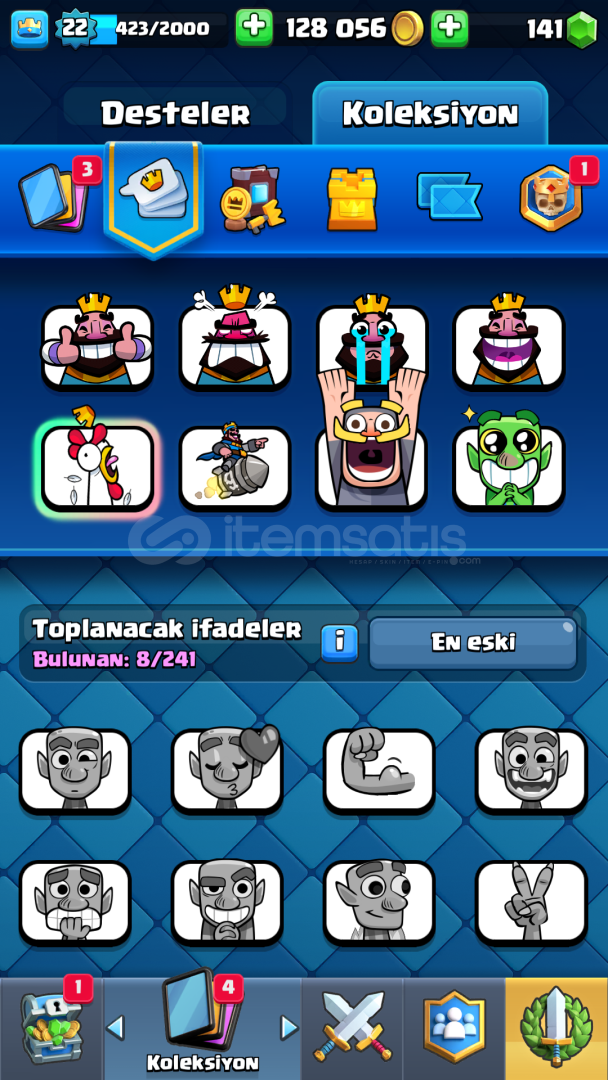Change sort order from En eski
The width and height of the screenshot is (608, 1080).
[473, 643]
